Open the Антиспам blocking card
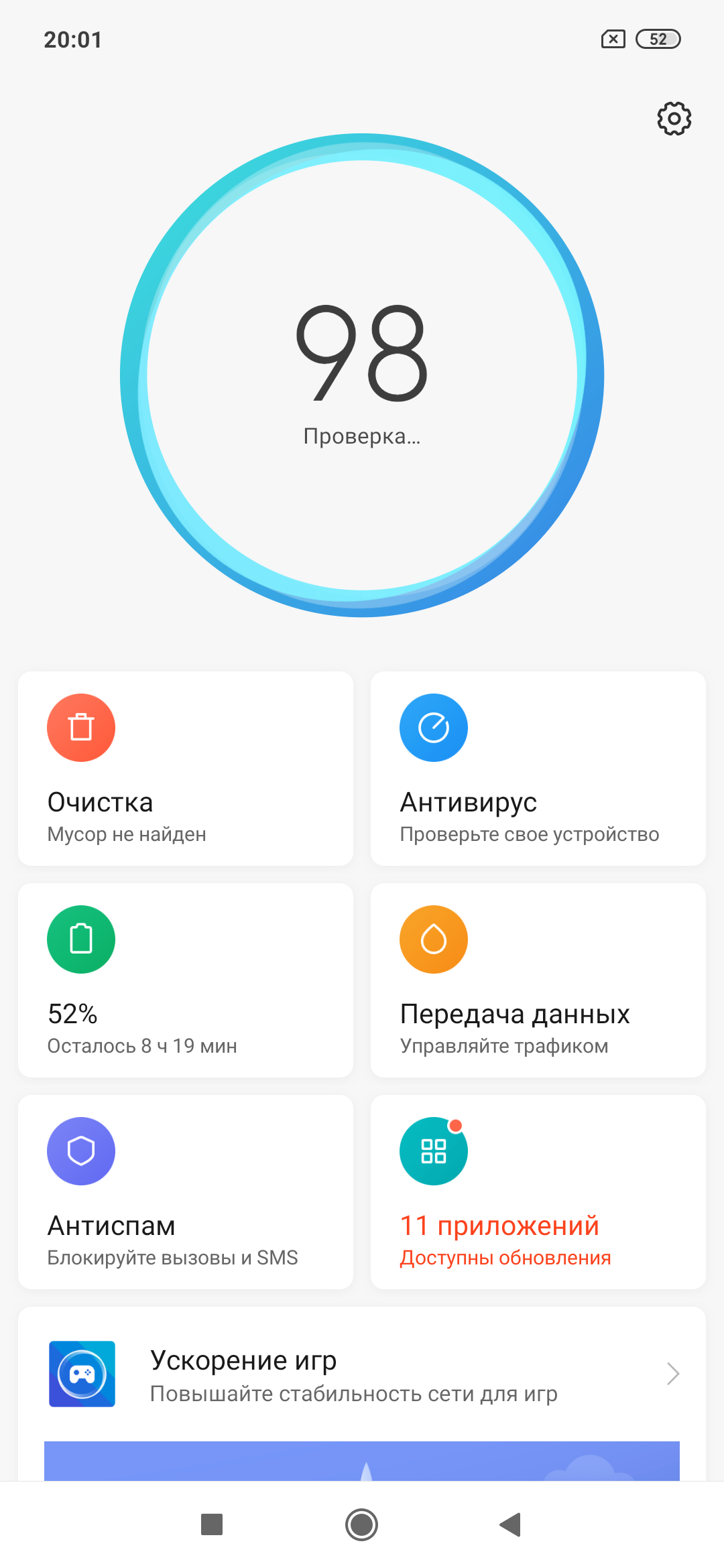The width and height of the screenshot is (724, 1568). (186, 1192)
